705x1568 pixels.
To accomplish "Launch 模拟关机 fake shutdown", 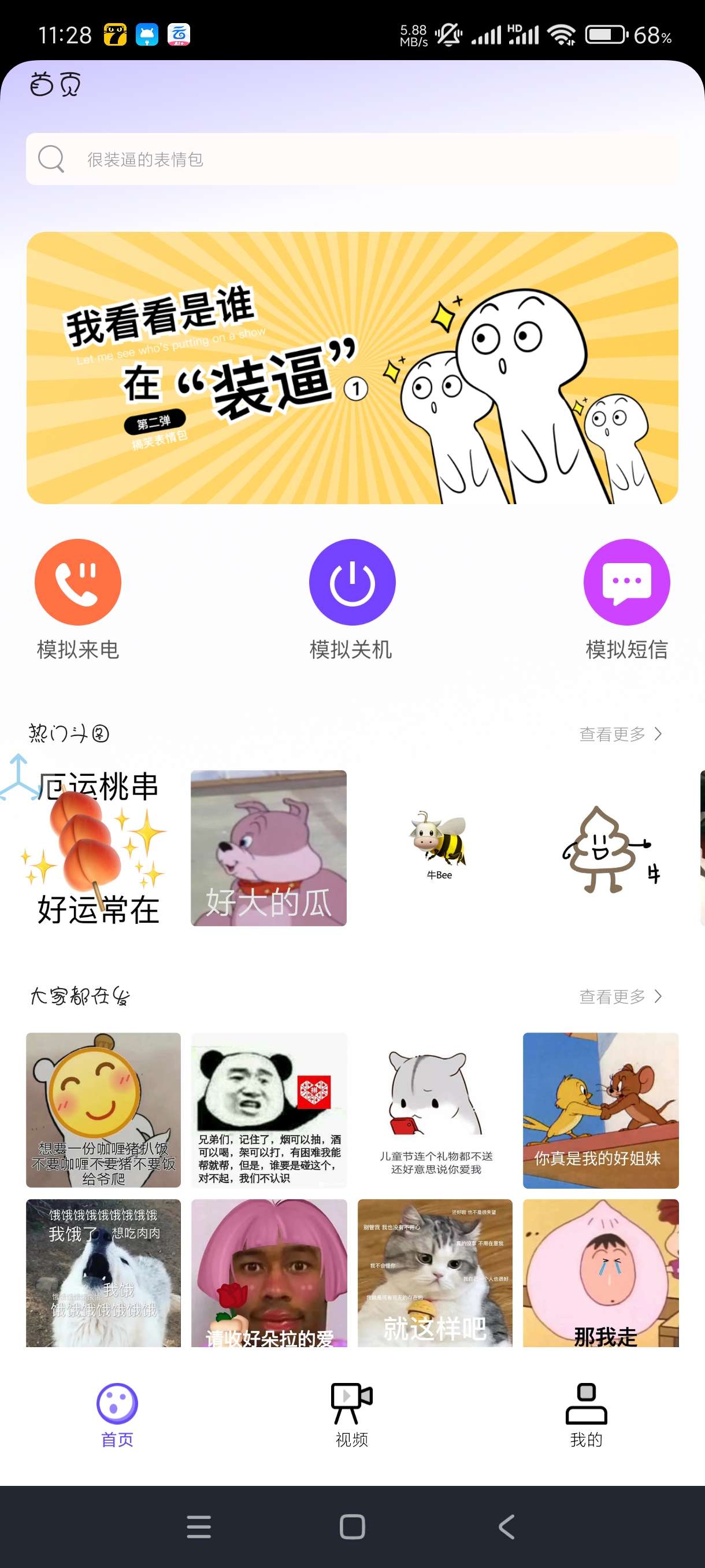I will pyautogui.click(x=351, y=583).
